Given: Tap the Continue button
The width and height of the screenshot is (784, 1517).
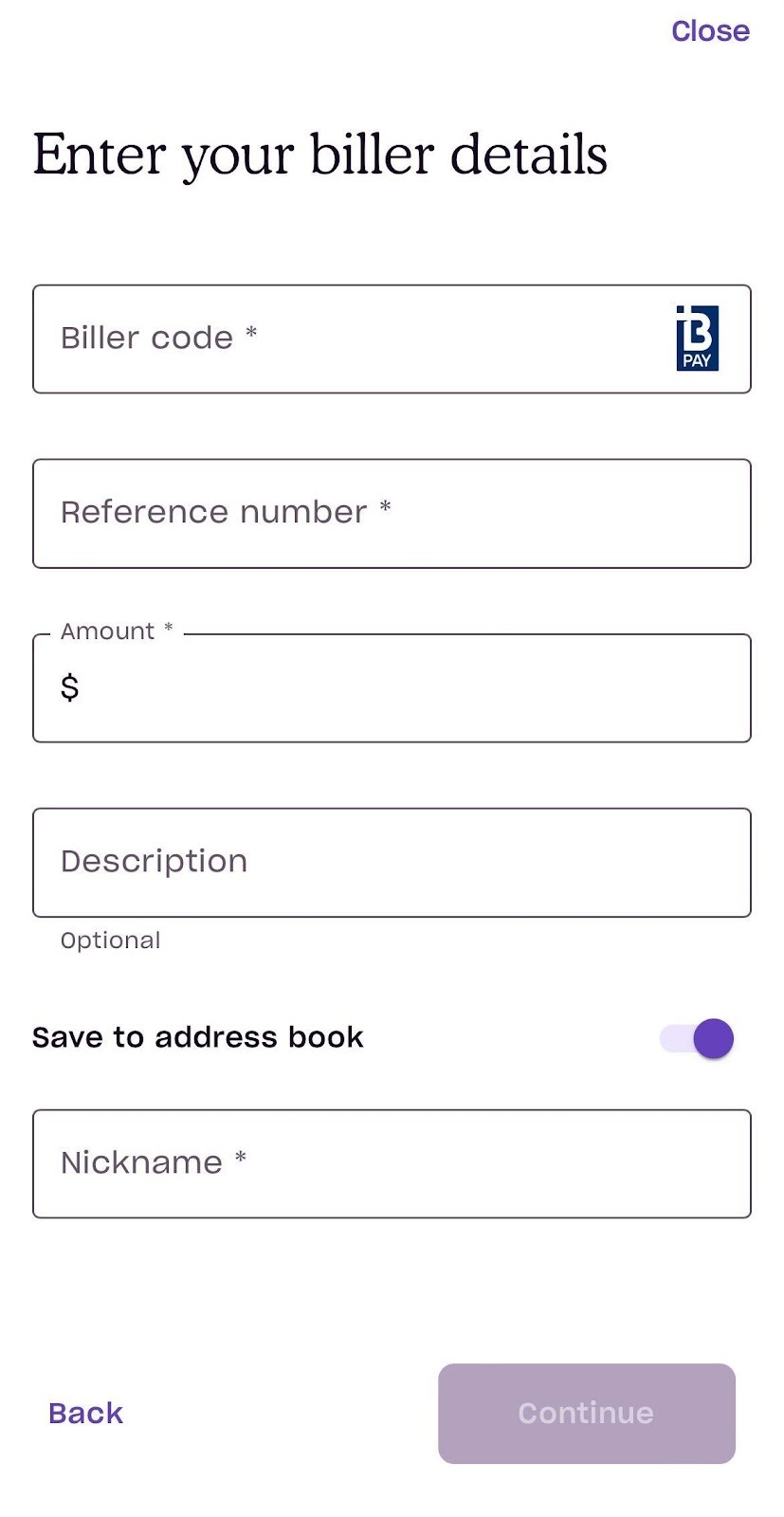Looking at the screenshot, I should coord(586,1413).
